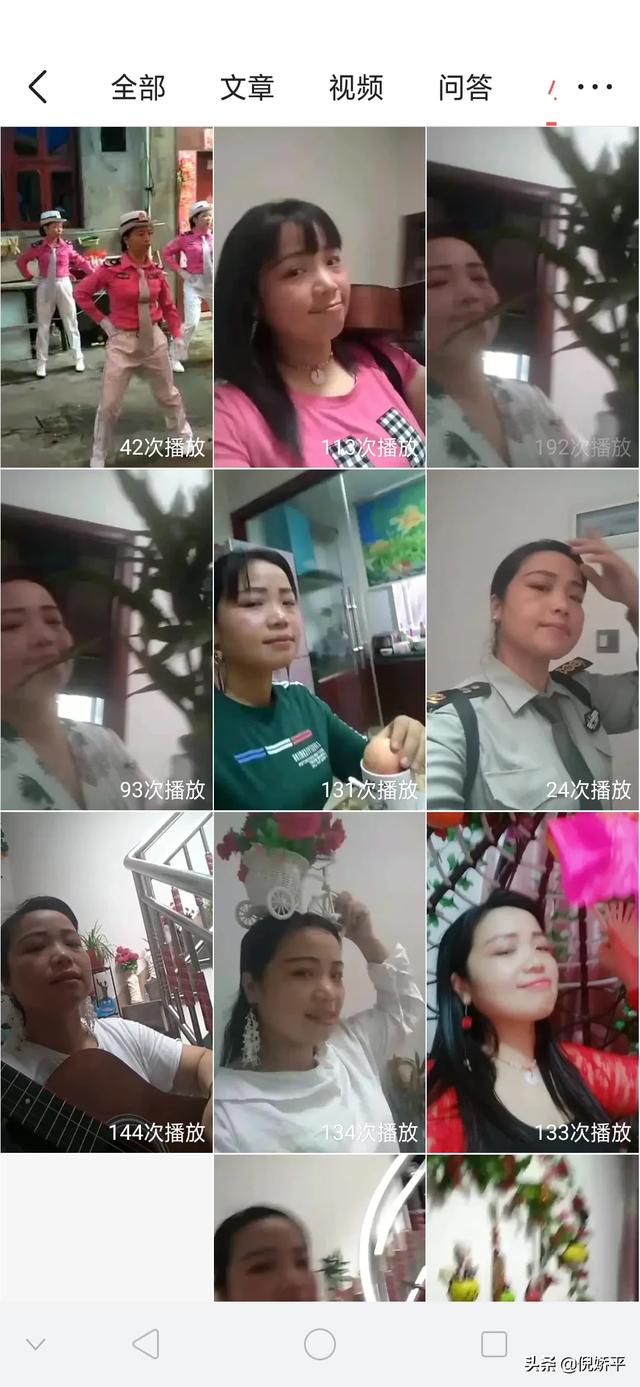Switch to the 全部 tab
The width and height of the screenshot is (640, 1387).
click(138, 88)
